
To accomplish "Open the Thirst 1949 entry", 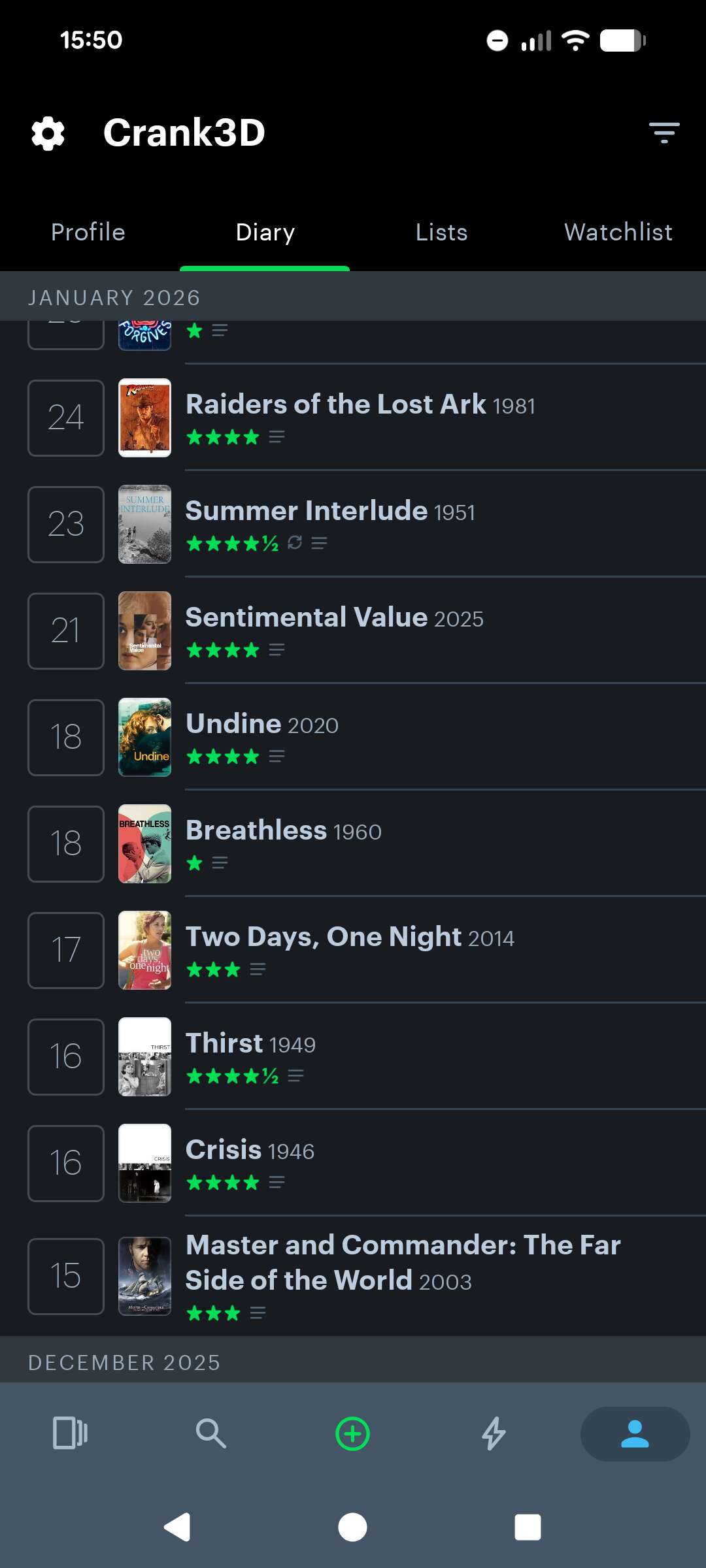I will [x=250, y=1056].
